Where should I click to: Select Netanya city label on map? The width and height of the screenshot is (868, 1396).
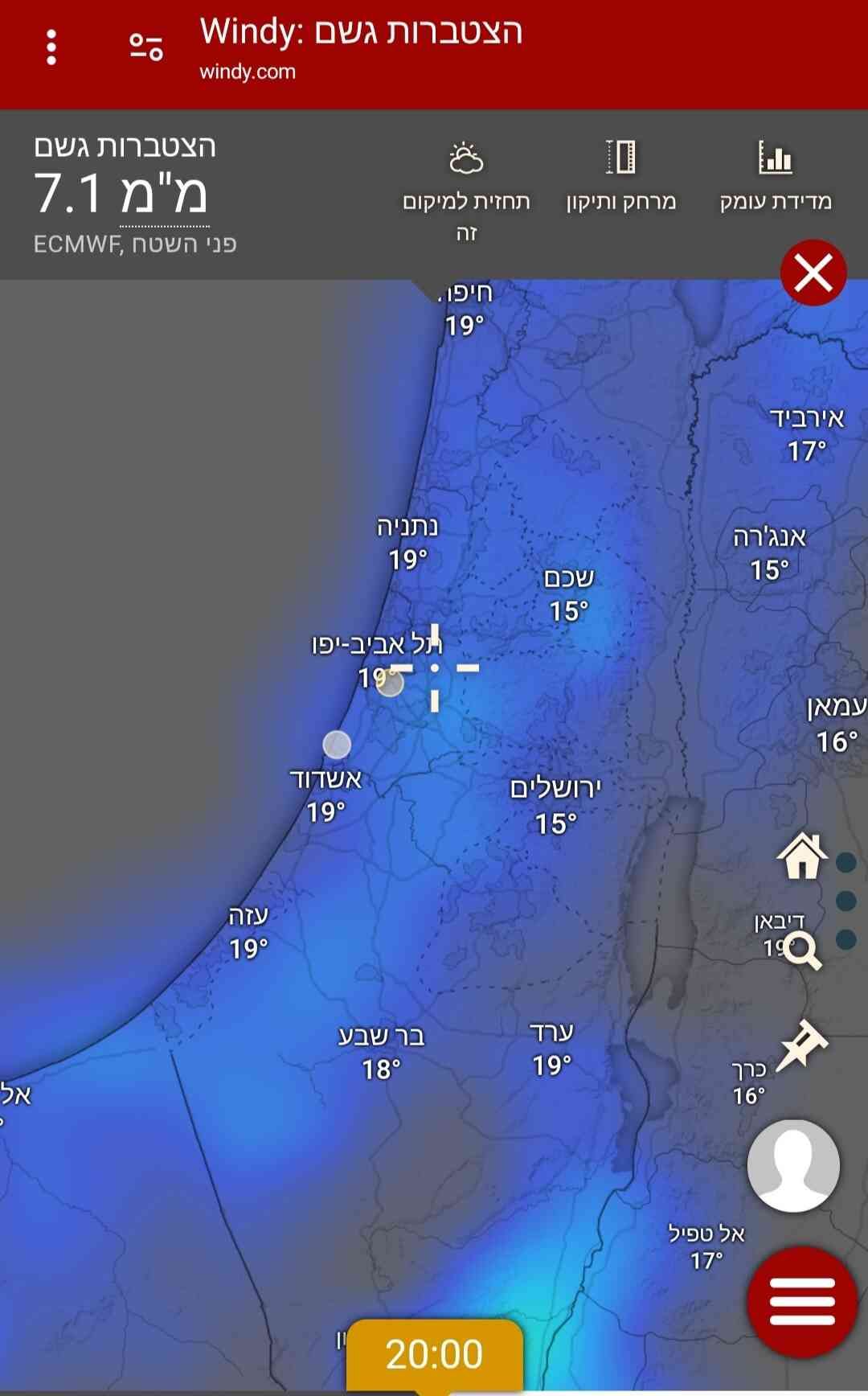407,527
